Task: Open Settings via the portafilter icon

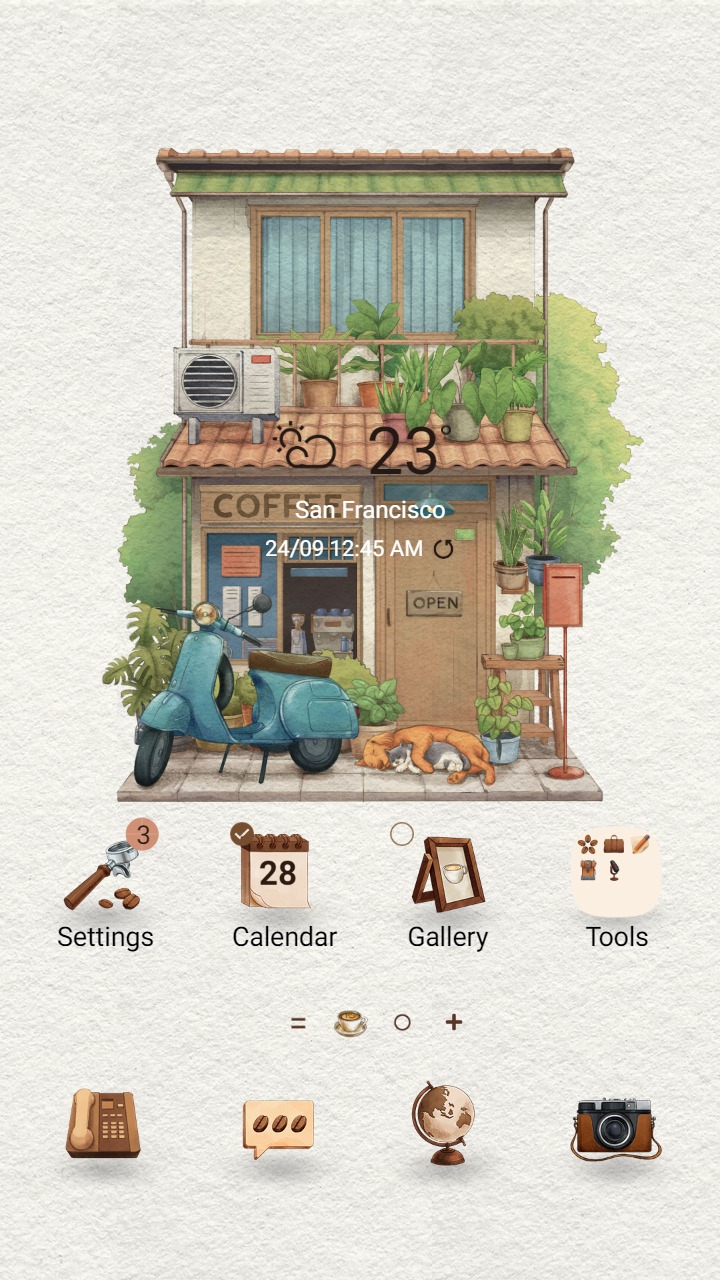Action: (105, 875)
